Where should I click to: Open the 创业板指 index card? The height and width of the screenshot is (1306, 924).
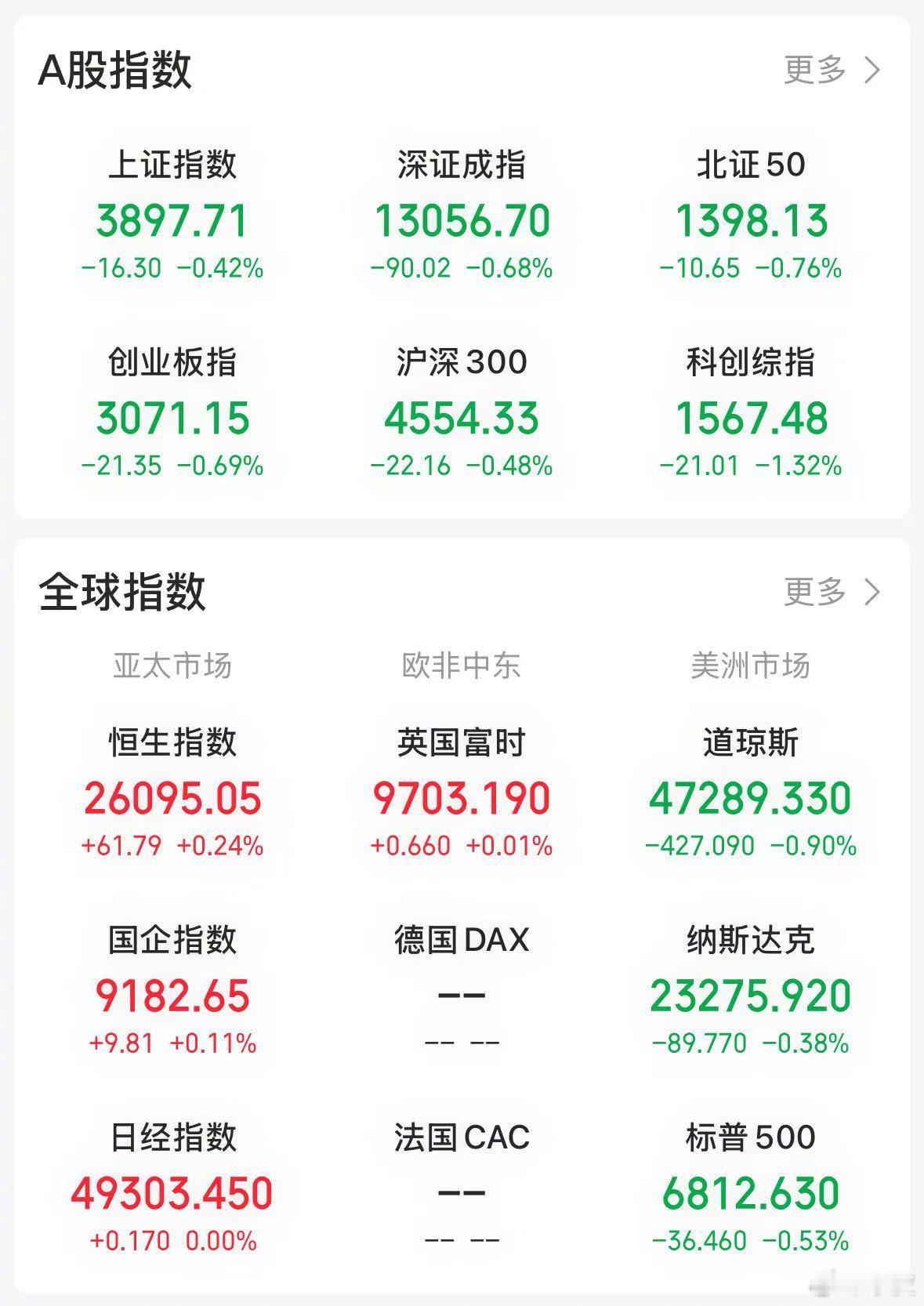pyautogui.click(x=172, y=413)
